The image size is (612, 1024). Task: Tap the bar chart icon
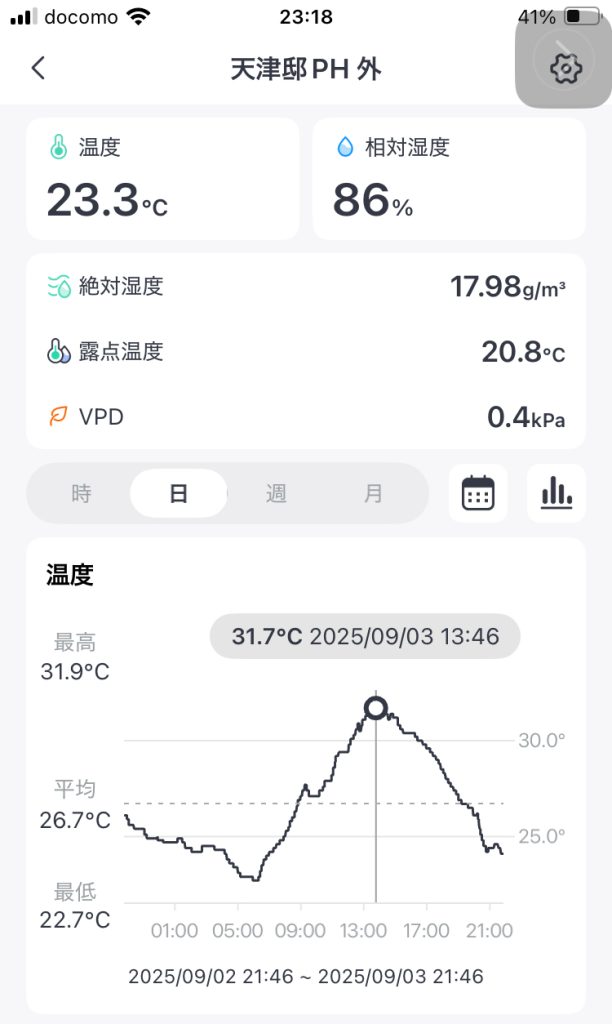pos(556,493)
